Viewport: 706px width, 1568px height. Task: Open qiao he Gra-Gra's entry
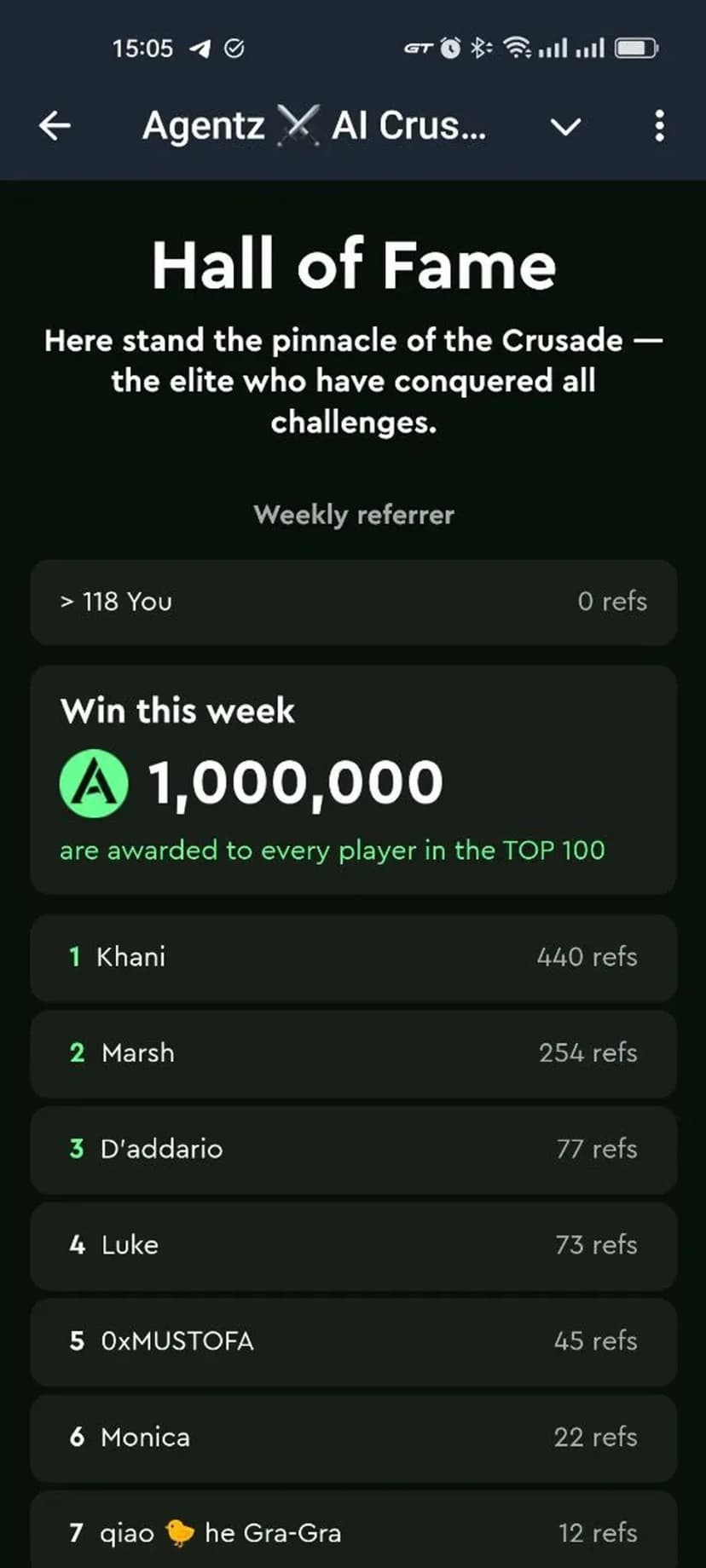point(353,1532)
